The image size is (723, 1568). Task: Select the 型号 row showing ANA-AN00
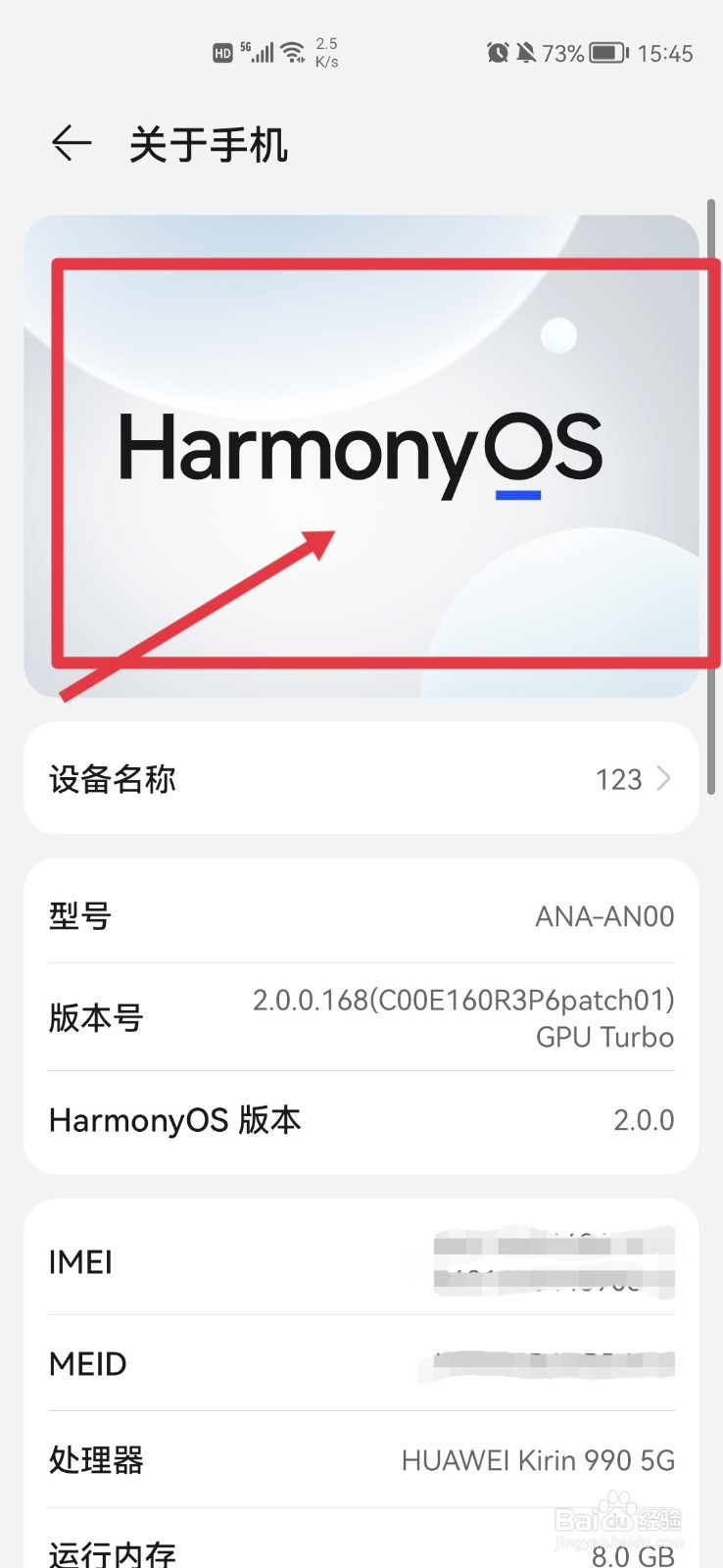[x=361, y=916]
